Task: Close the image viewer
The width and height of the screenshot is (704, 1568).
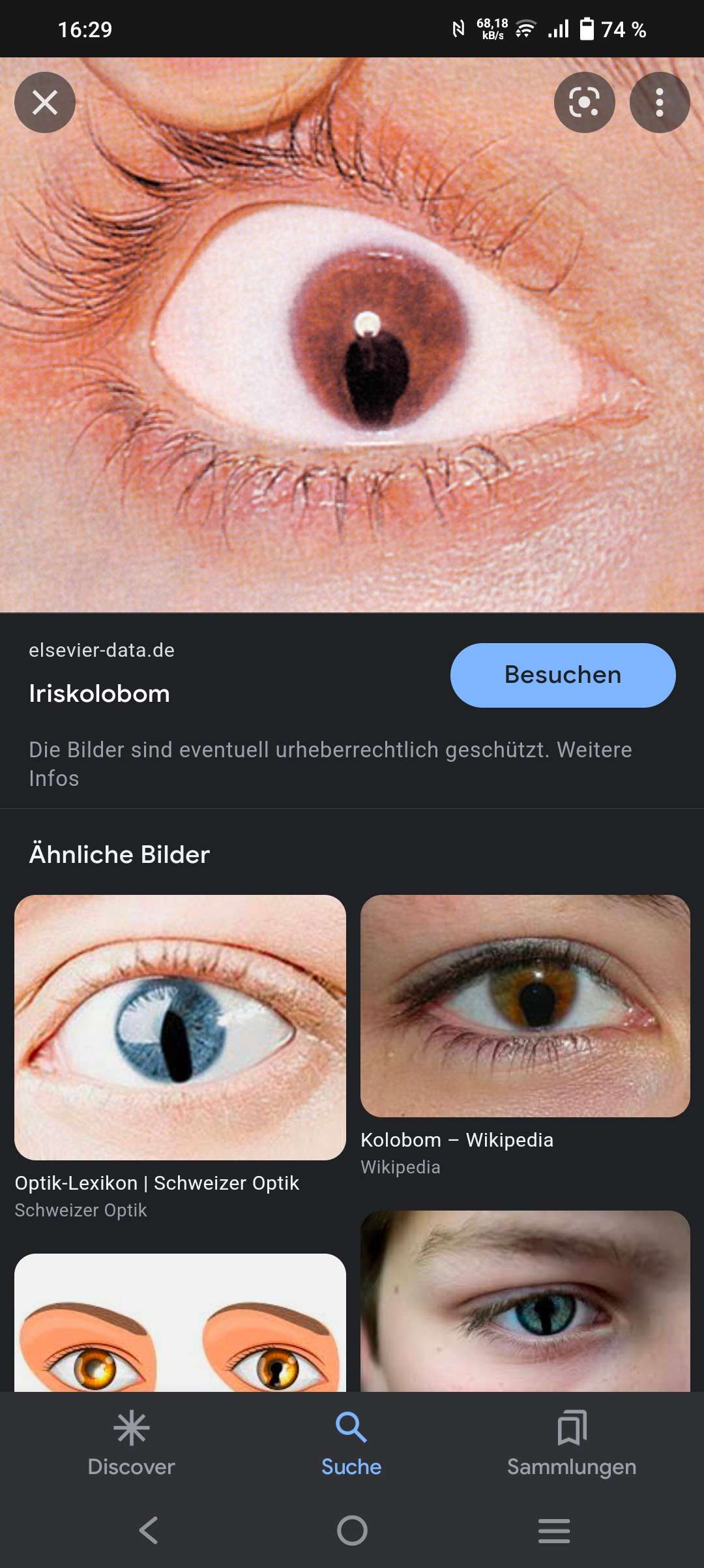Action: [x=45, y=102]
